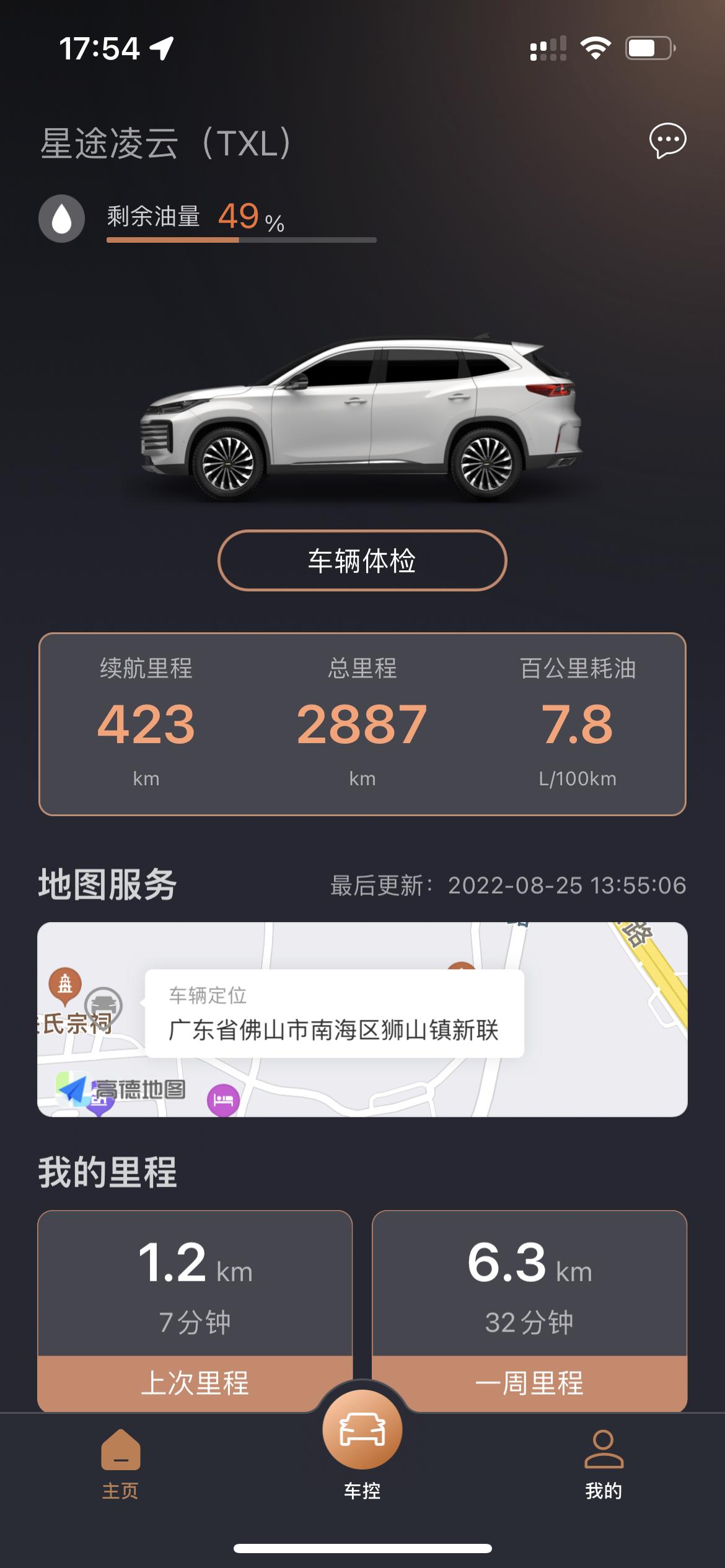The image size is (725, 1568).
Task: Open the messages chat bubble icon
Action: click(667, 141)
